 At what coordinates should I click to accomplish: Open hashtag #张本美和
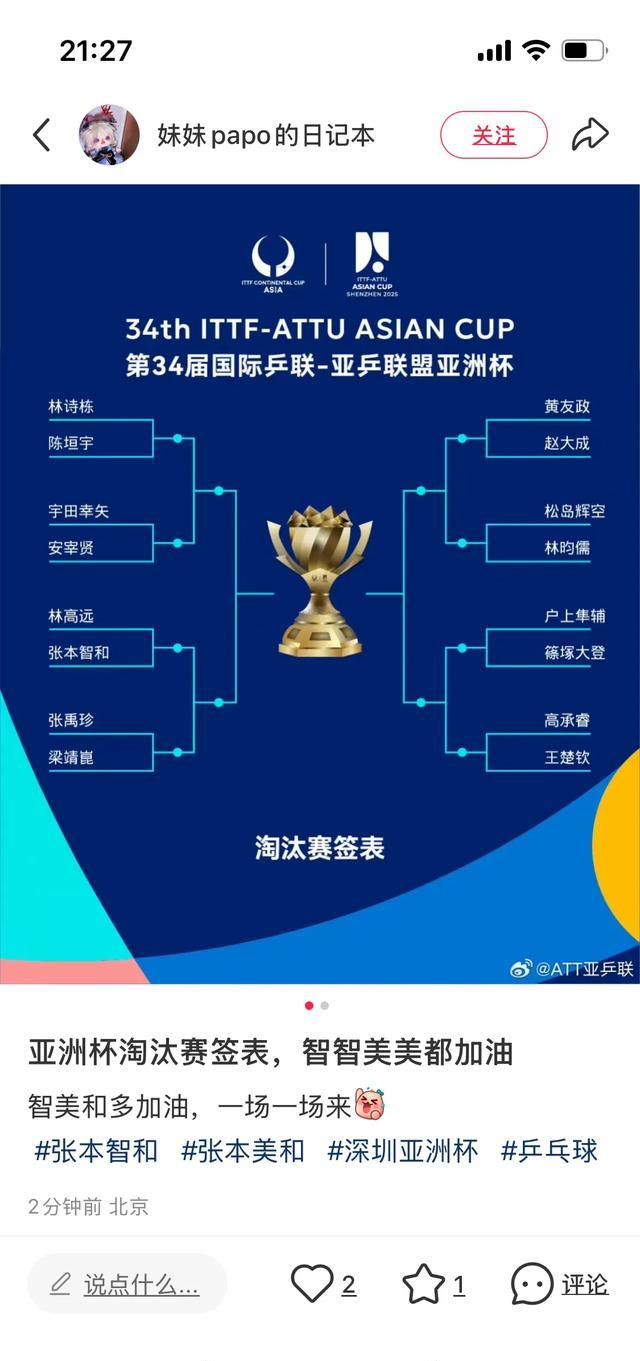click(243, 1150)
